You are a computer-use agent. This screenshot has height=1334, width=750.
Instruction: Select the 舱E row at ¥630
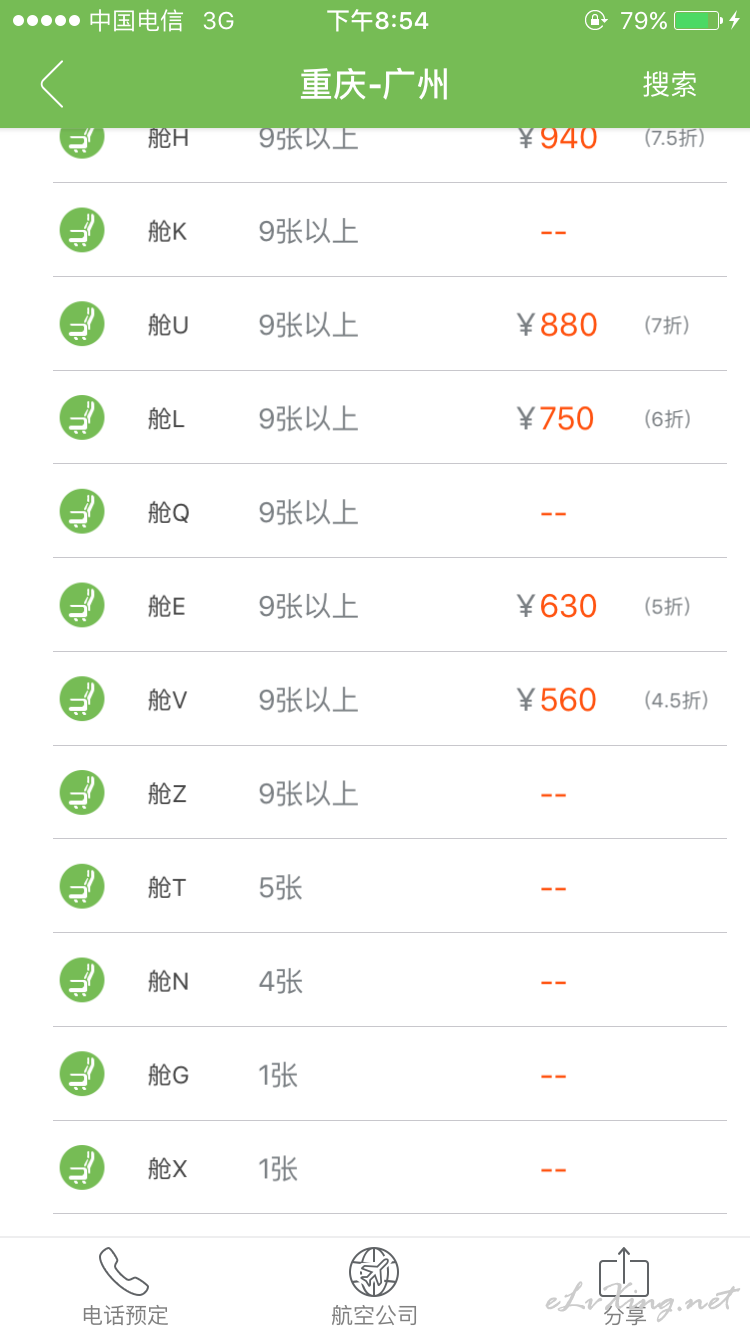coord(390,605)
